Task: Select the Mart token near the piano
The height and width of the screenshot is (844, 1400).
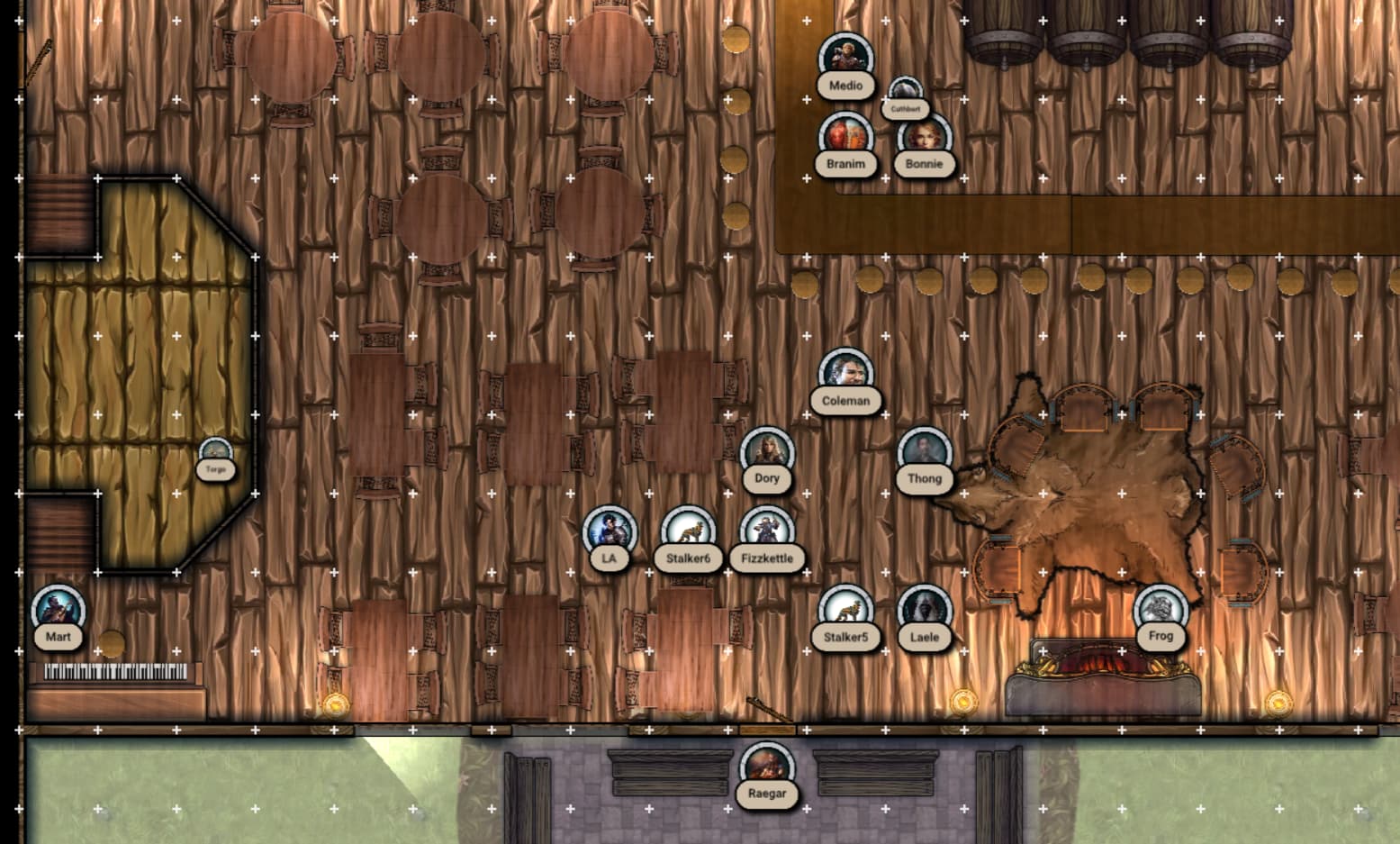Action: coord(59,610)
